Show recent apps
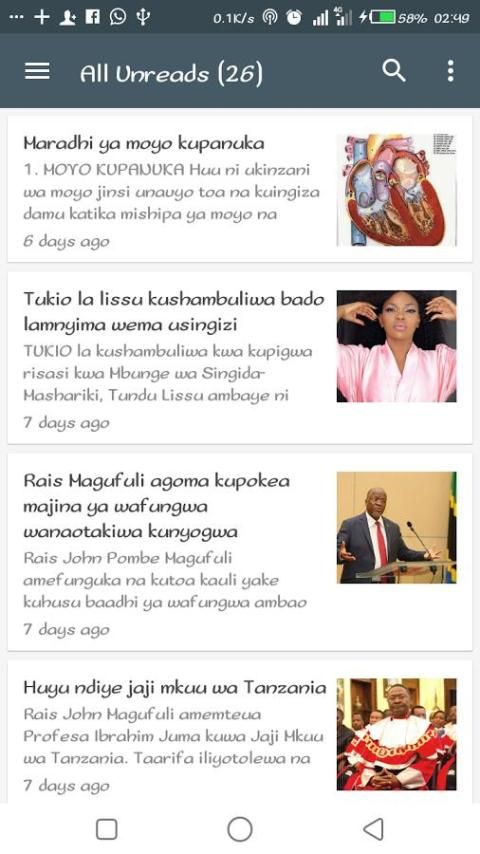Screen dimensions: 480x854 pos(107,829)
